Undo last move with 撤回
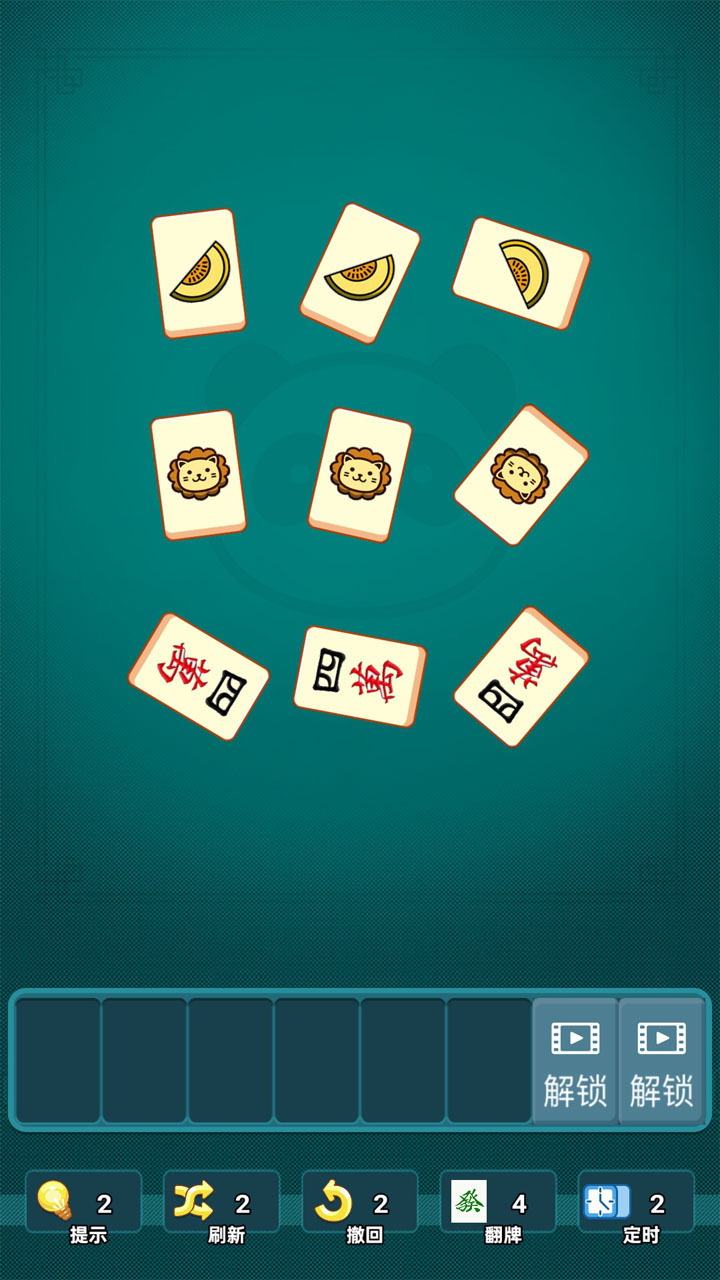720x1280 pixels. point(359,1202)
